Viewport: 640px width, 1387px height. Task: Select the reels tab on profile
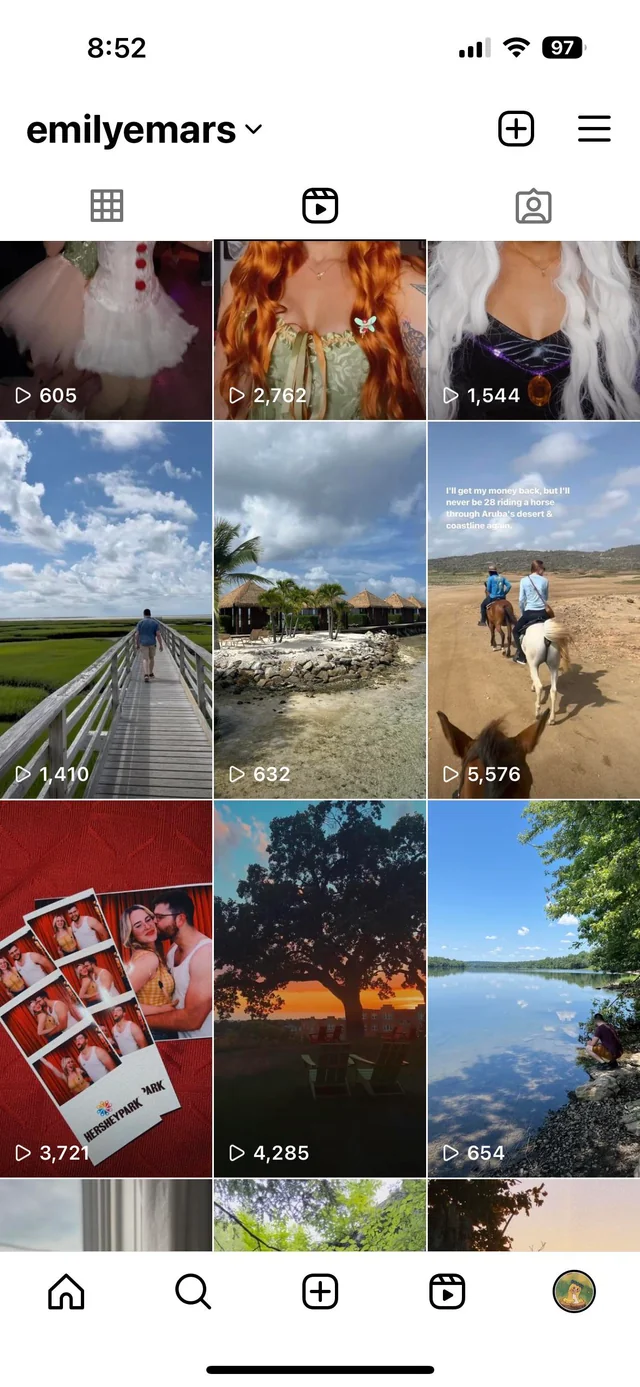point(320,206)
